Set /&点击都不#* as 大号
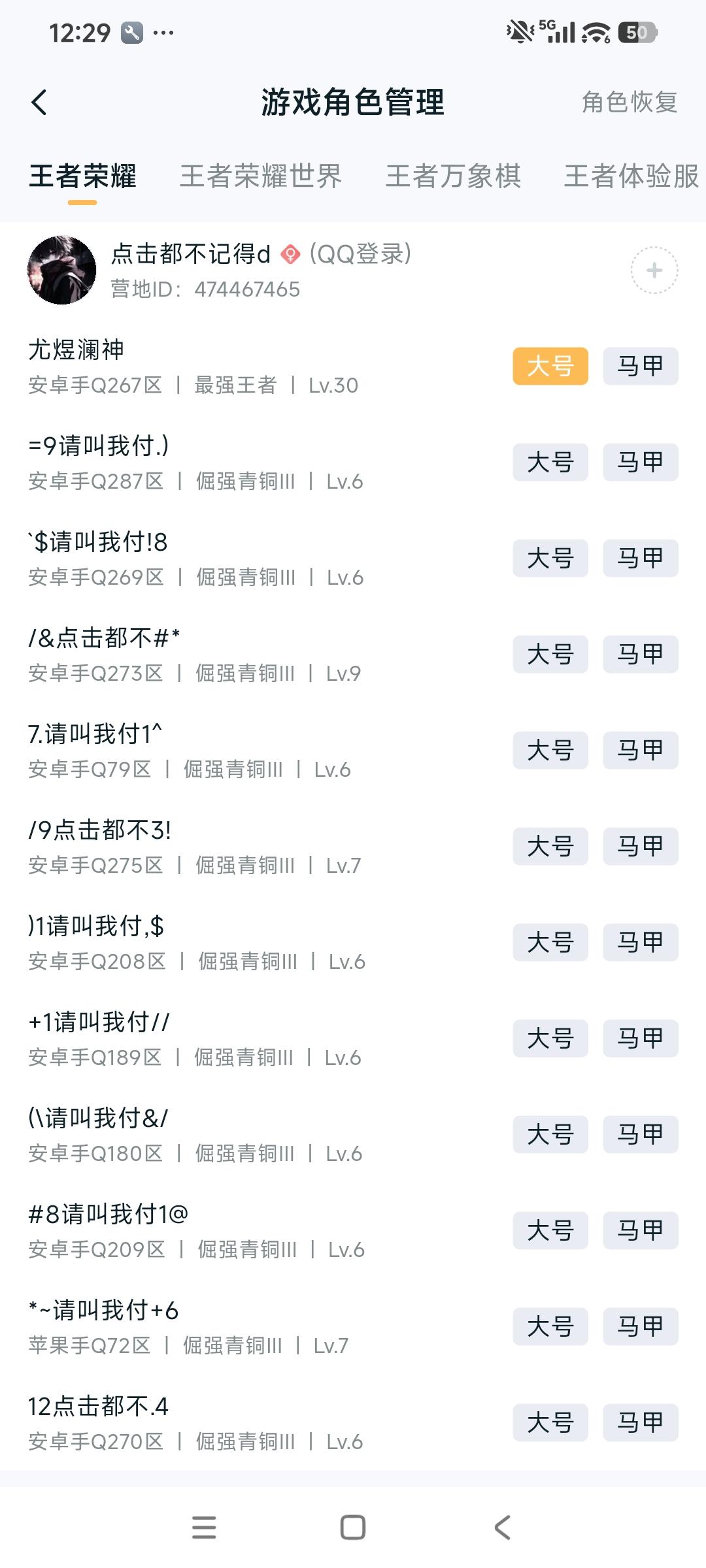 (x=550, y=654)
